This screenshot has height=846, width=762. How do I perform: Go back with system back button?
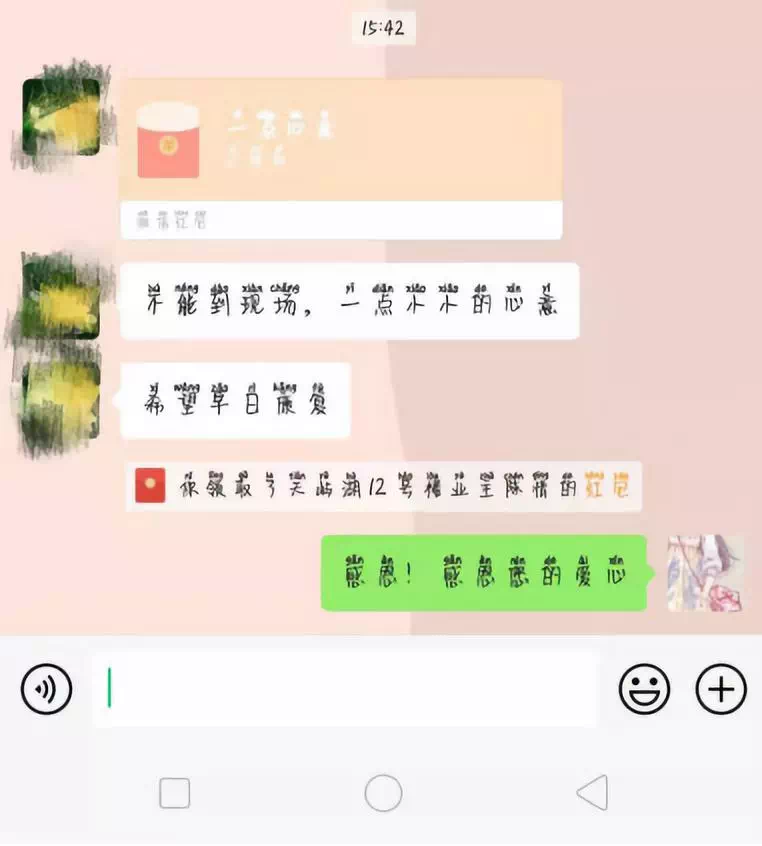point(592,793)
